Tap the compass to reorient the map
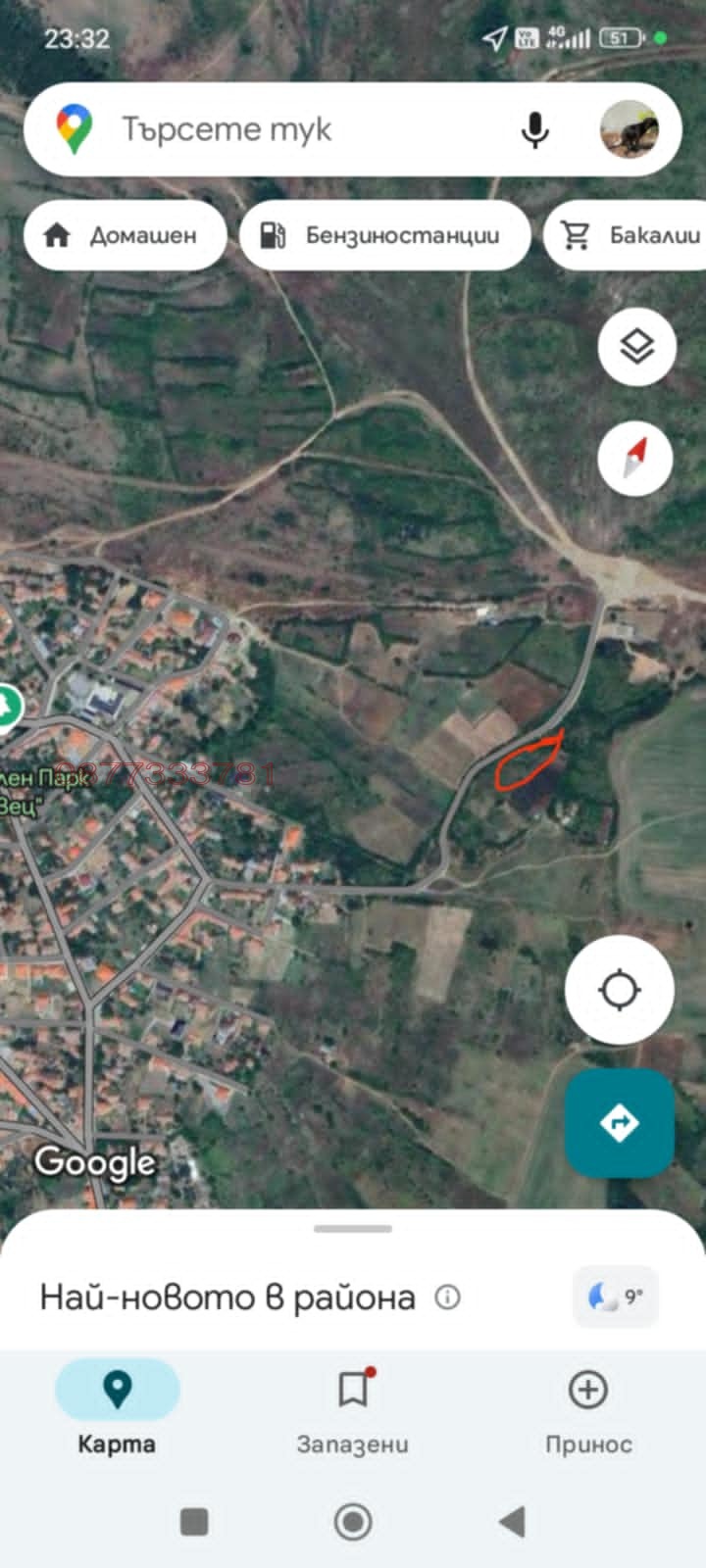Screen dimensions: 706x1568 click(x=636, y=458)
